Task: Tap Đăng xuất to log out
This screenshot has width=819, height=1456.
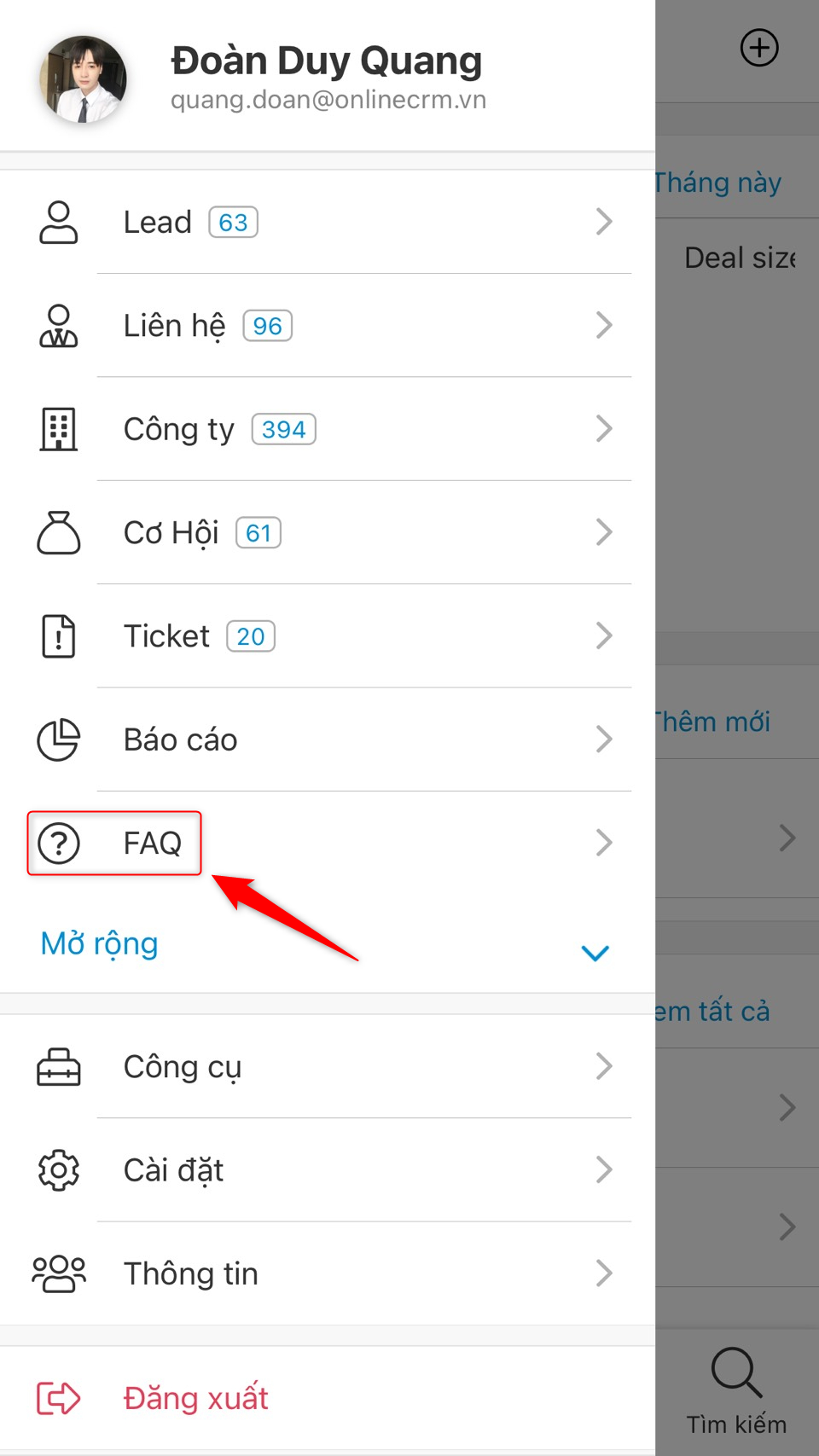Action: pyautogui.click(x=196, y=1399)
